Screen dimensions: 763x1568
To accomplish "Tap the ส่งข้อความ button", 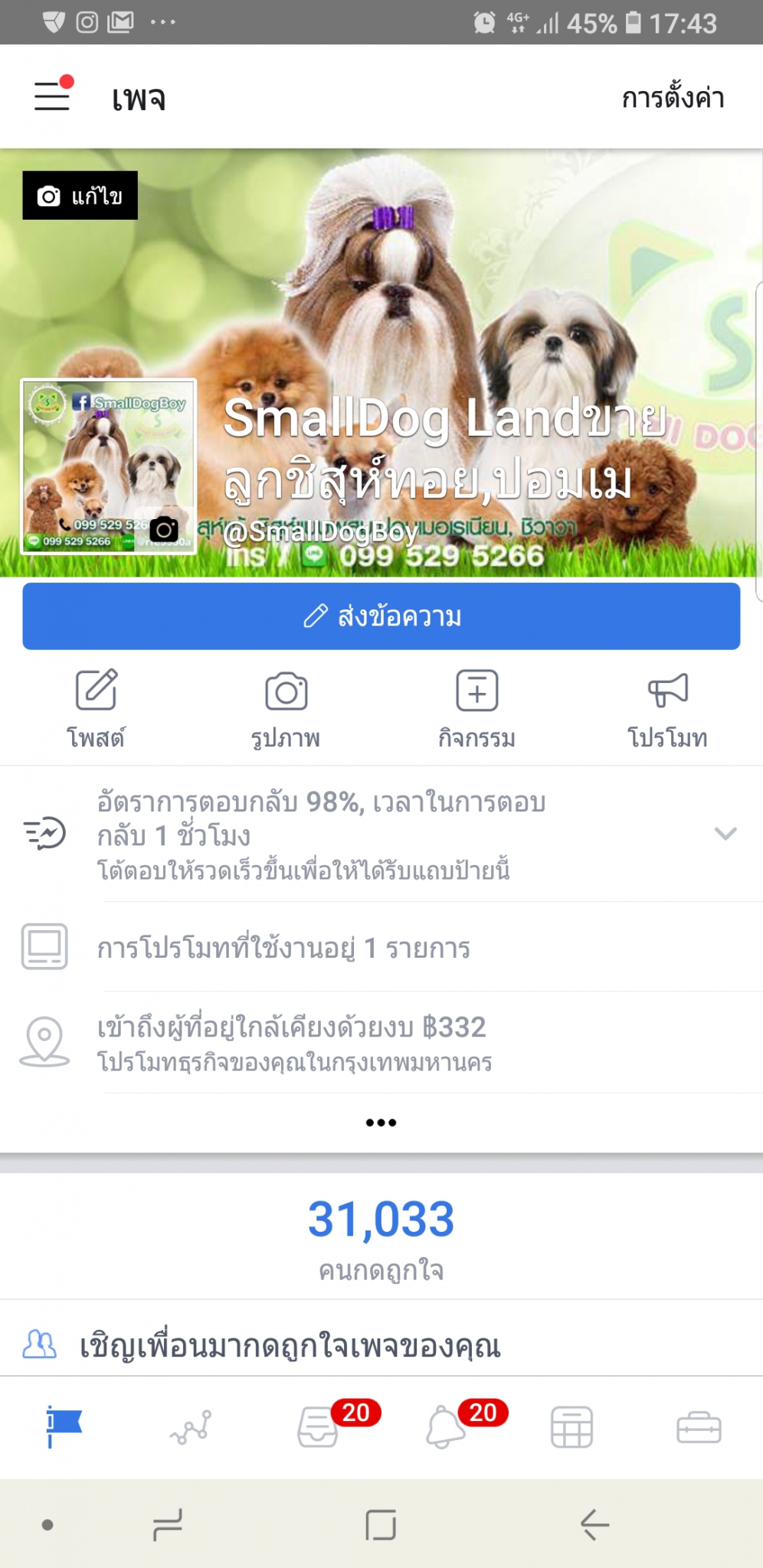I will click(381, 616).
